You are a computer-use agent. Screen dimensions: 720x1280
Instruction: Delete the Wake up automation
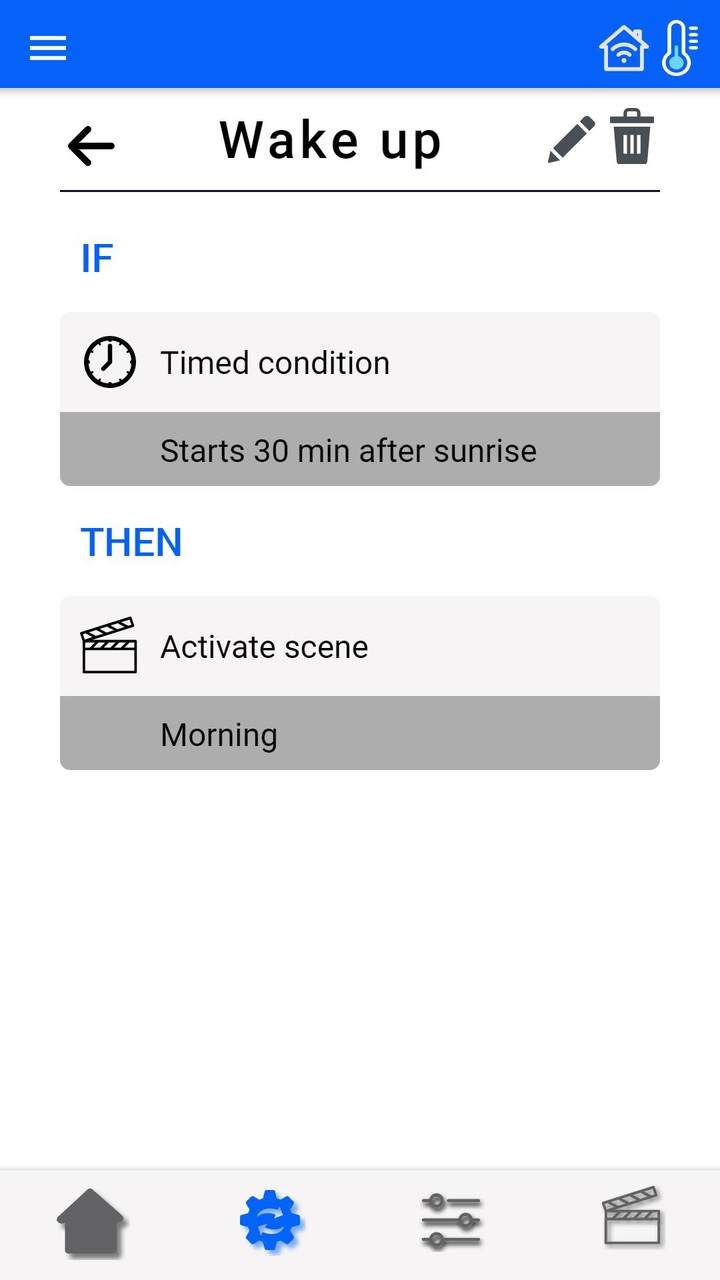click(x=632, y=137)
